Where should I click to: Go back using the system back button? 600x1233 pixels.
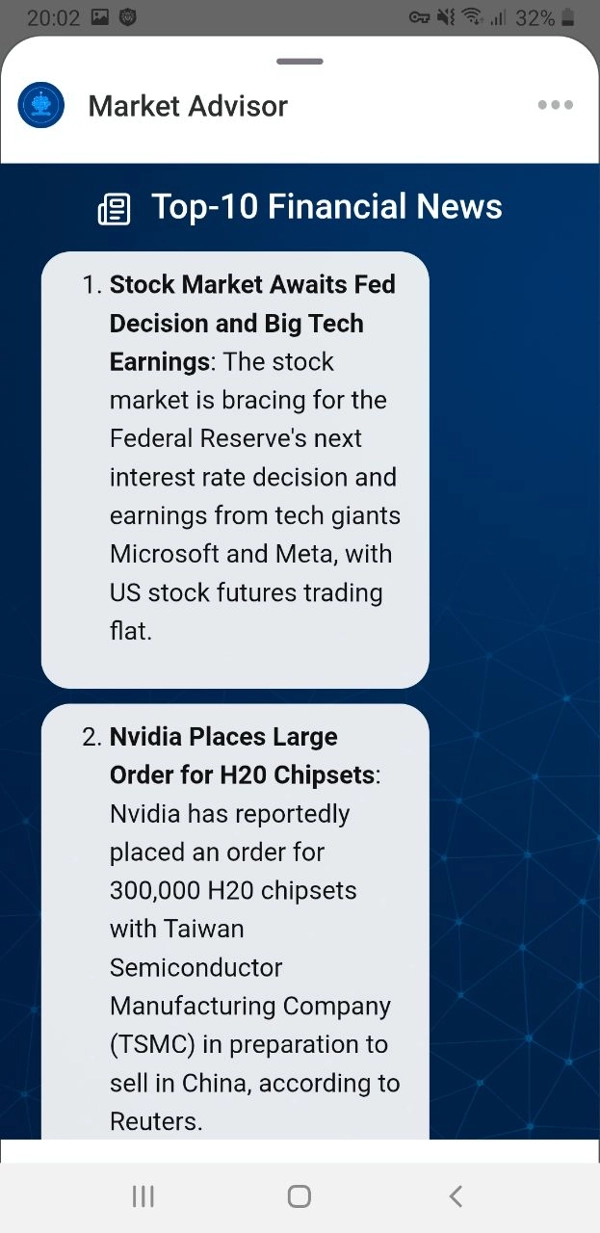pyautogui.click(x=456, y=1196)
